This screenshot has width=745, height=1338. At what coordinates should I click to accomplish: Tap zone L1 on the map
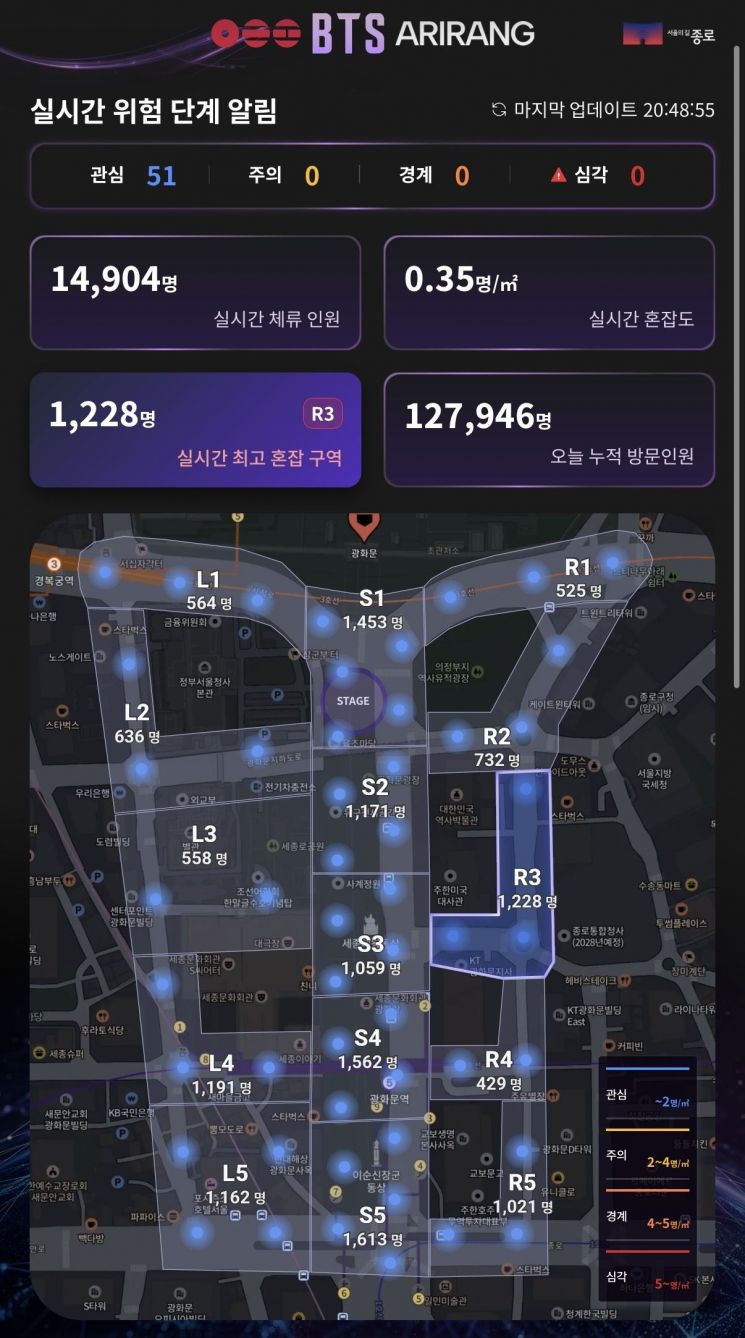(208, 590)
